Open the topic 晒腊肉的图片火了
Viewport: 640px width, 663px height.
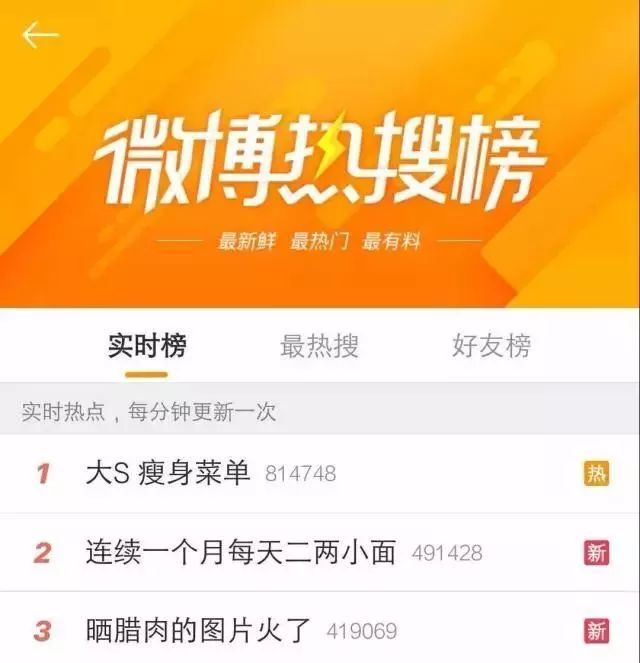(x=199, y=631)
